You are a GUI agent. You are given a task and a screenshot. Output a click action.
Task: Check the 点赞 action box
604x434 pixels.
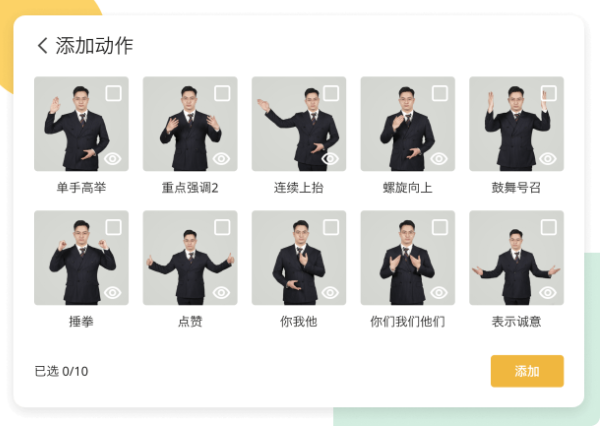pyautogui.click(x=222, y=227)
